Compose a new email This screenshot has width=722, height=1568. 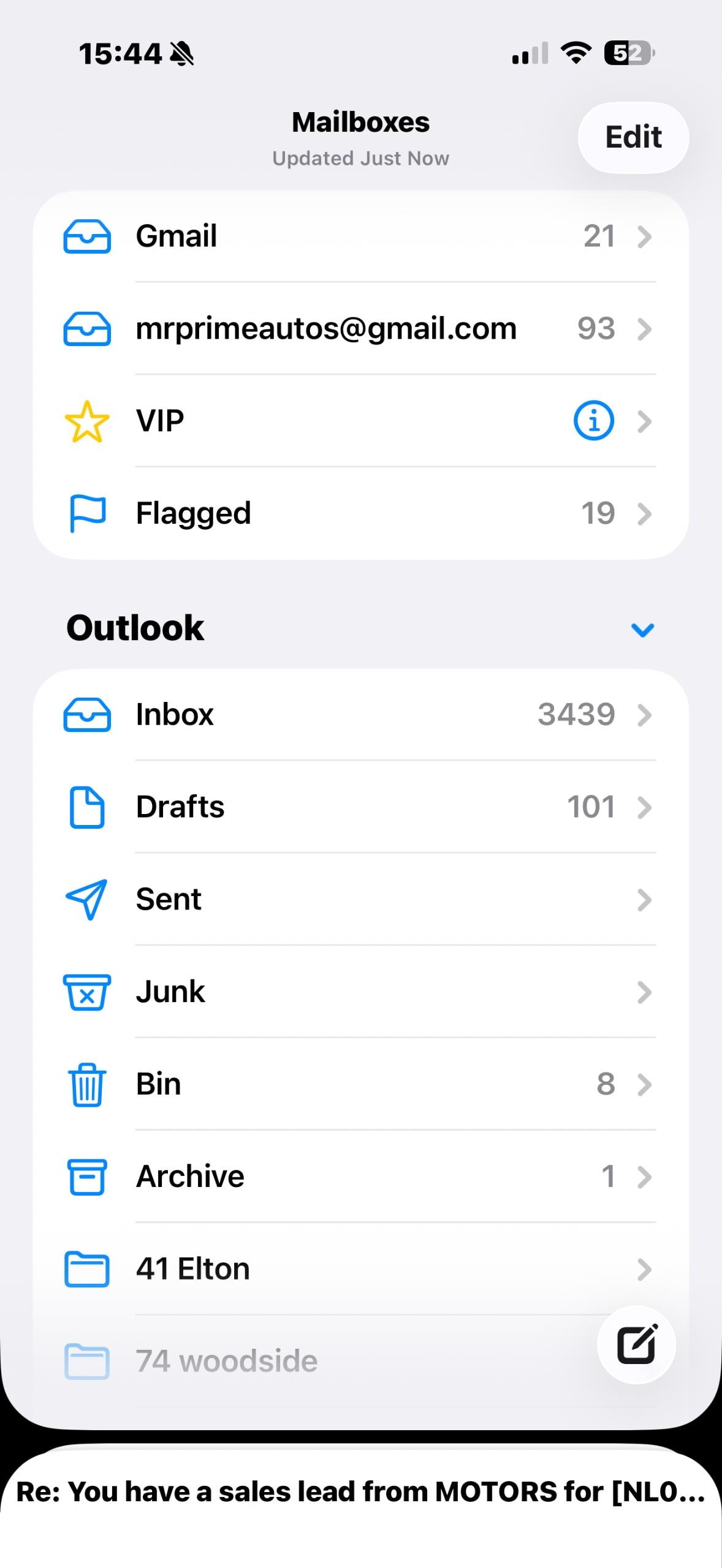(636, 1345)
